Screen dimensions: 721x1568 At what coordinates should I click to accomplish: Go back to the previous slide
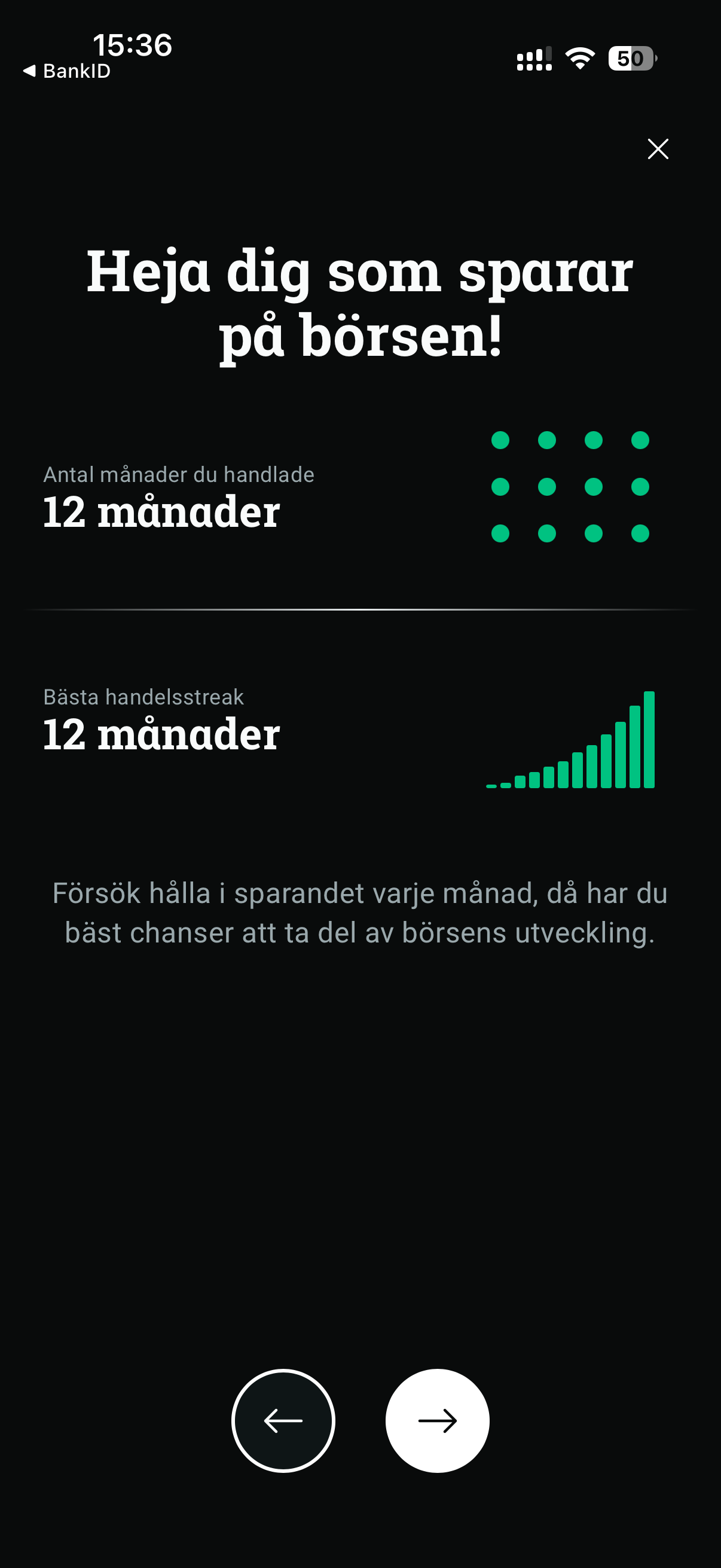click(x=283, y=1420)
